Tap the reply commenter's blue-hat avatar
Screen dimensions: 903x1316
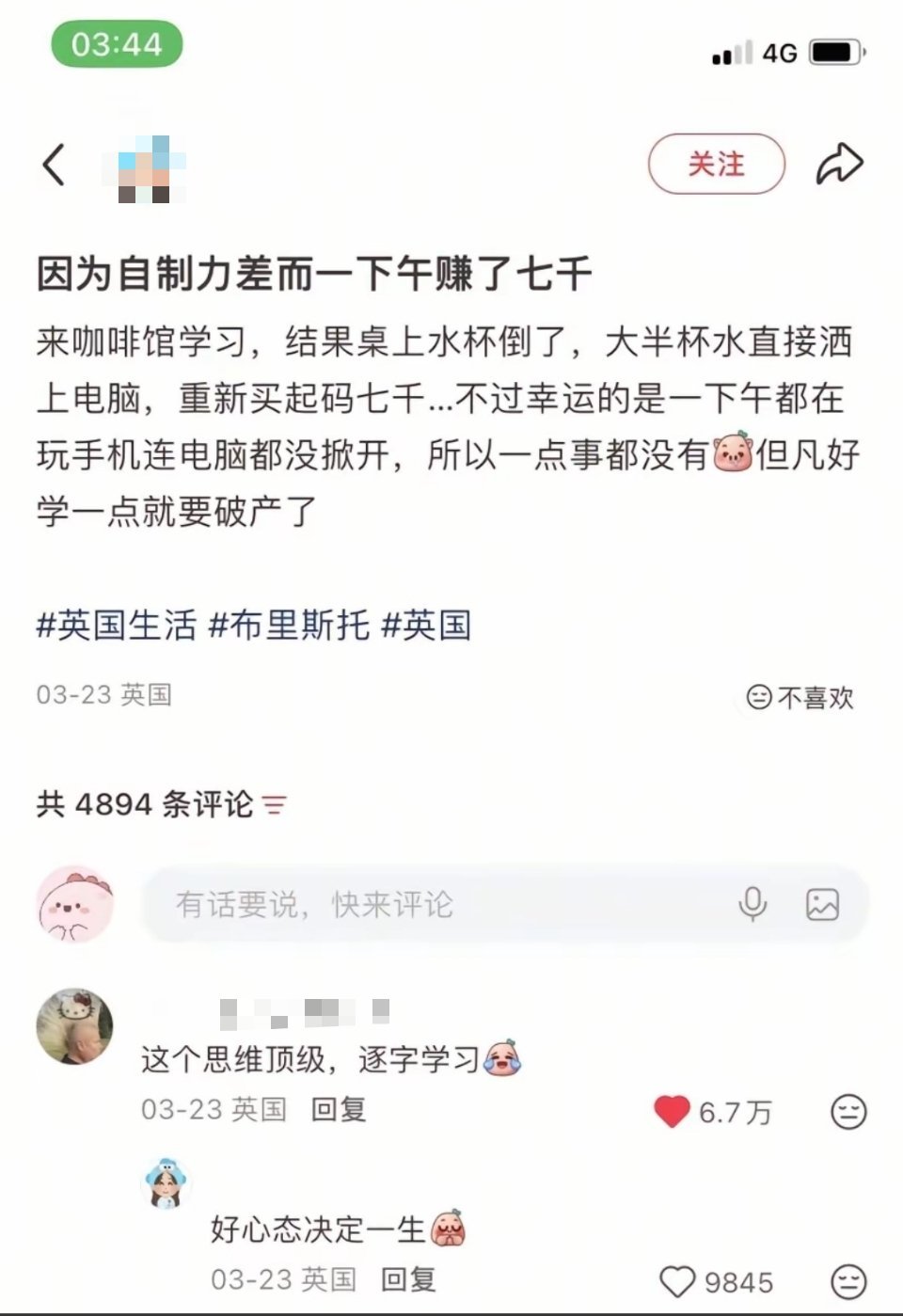165,1180
